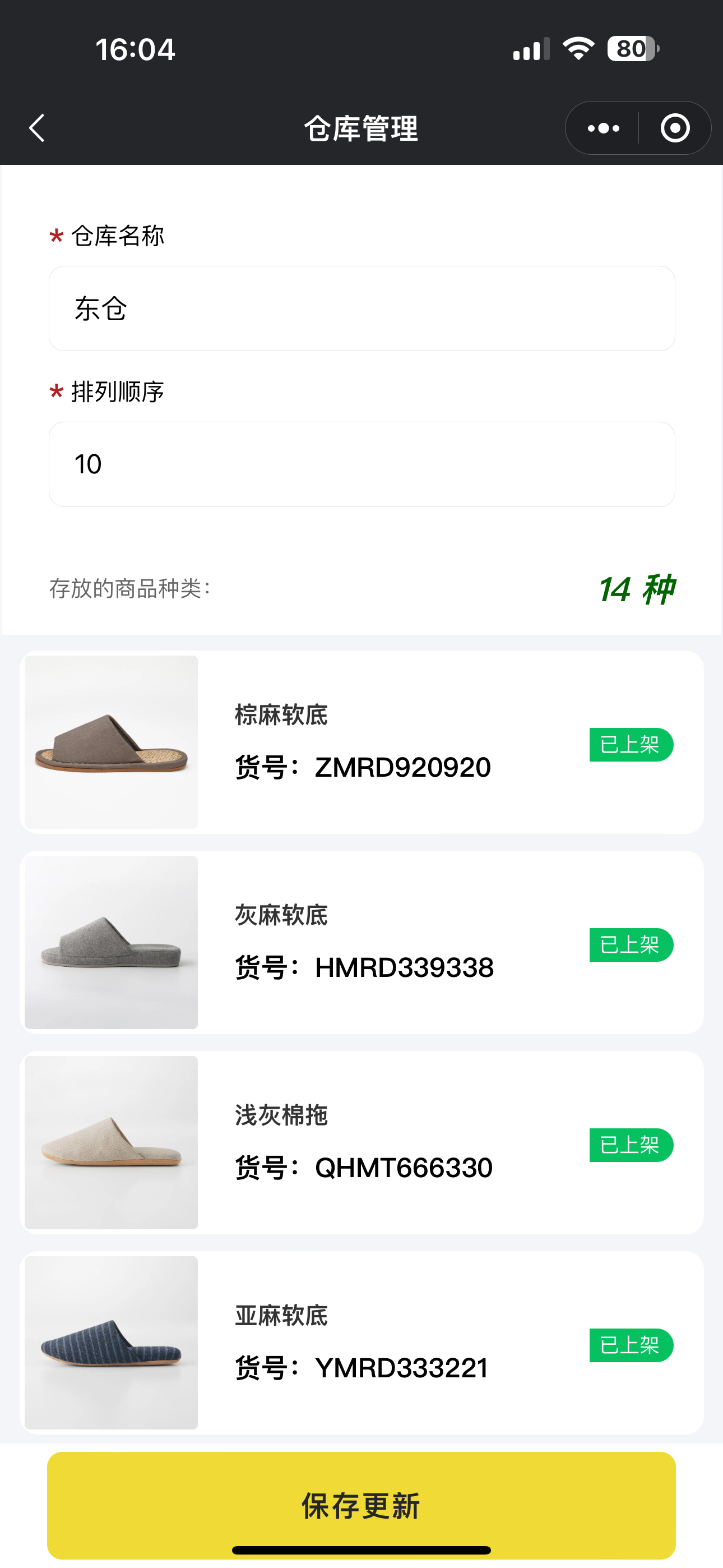View the 亚麻软底 product card
The height and width of the screenshot is (1568, 723).
point(361,1342)
